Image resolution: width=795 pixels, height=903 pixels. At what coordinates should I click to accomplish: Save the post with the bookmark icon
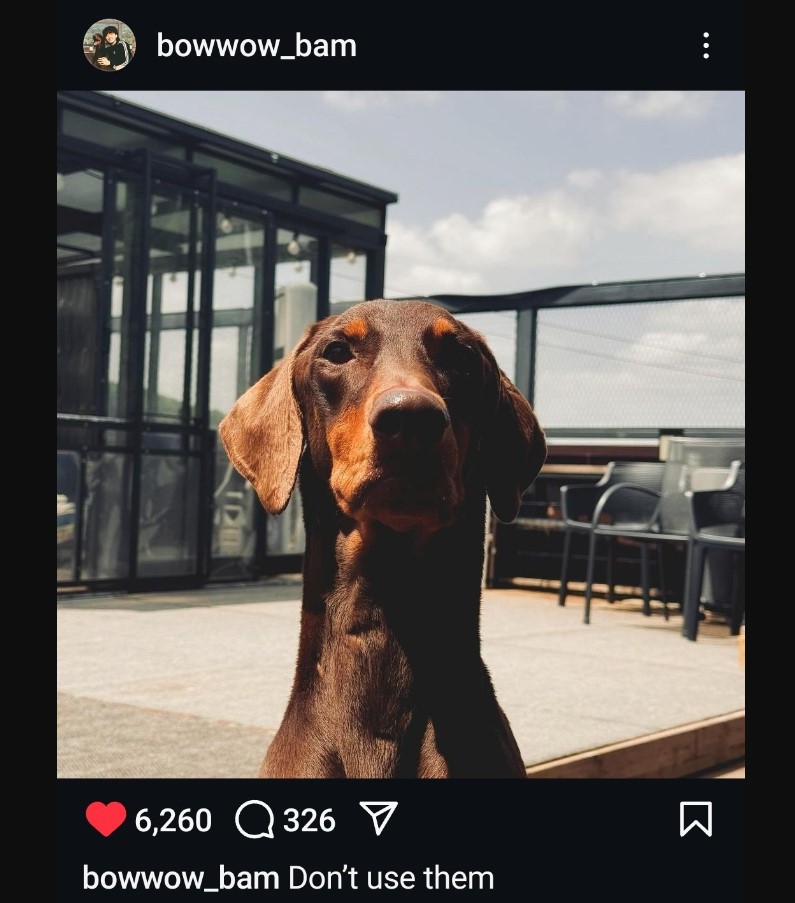(x=695, y=819)
